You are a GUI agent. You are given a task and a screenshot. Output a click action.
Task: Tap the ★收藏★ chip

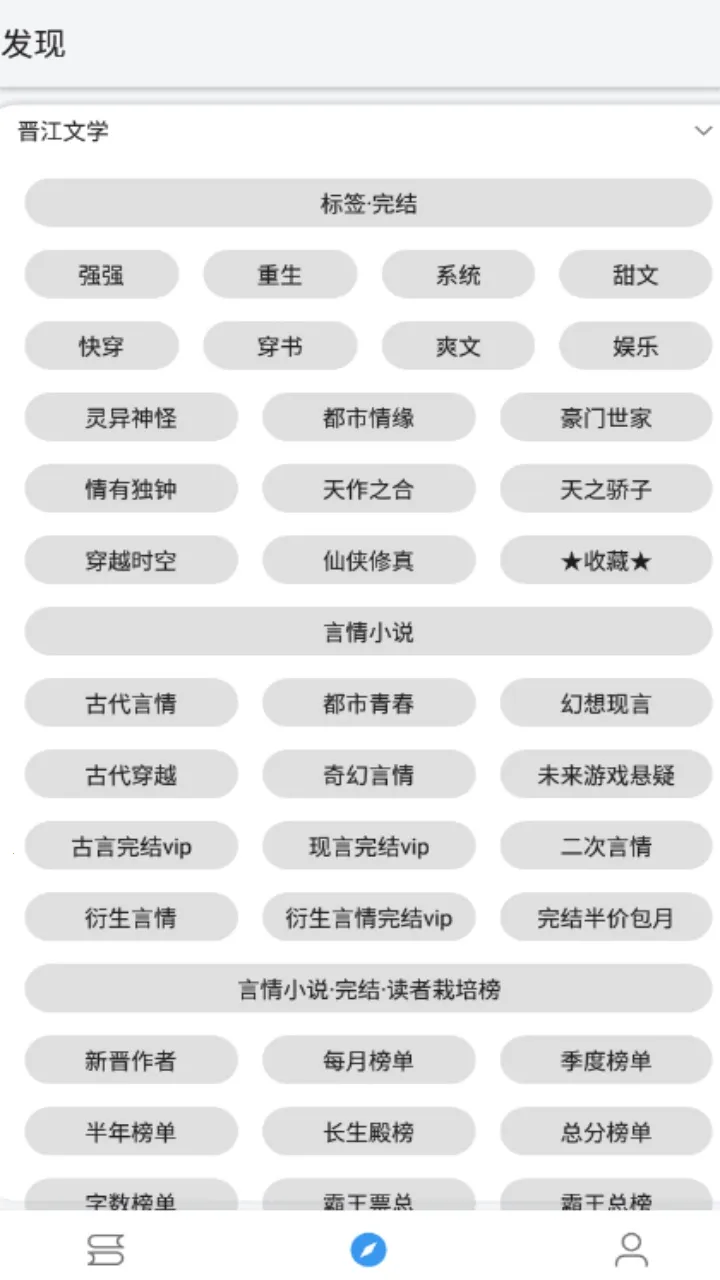(606, 561)
